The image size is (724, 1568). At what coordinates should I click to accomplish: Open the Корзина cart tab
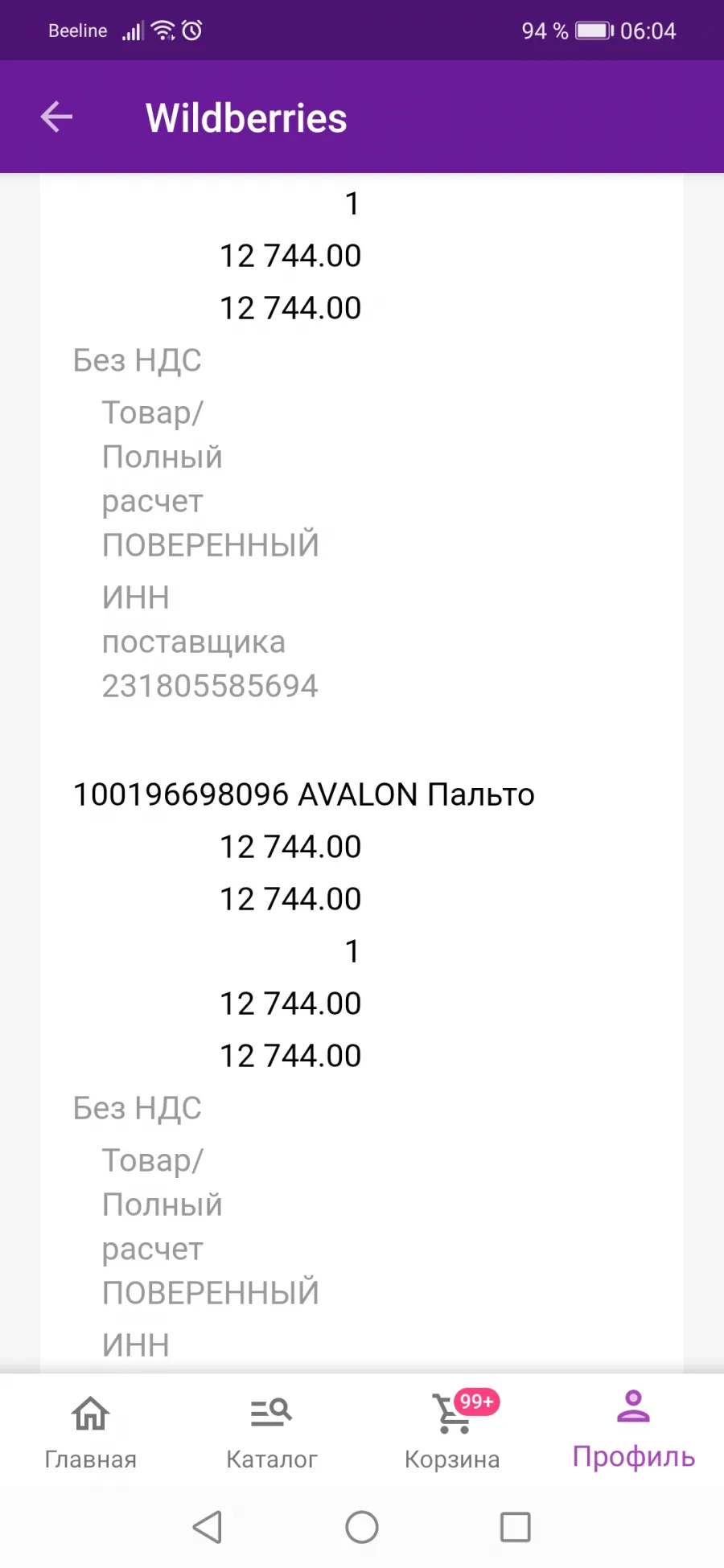(452, 1431)
